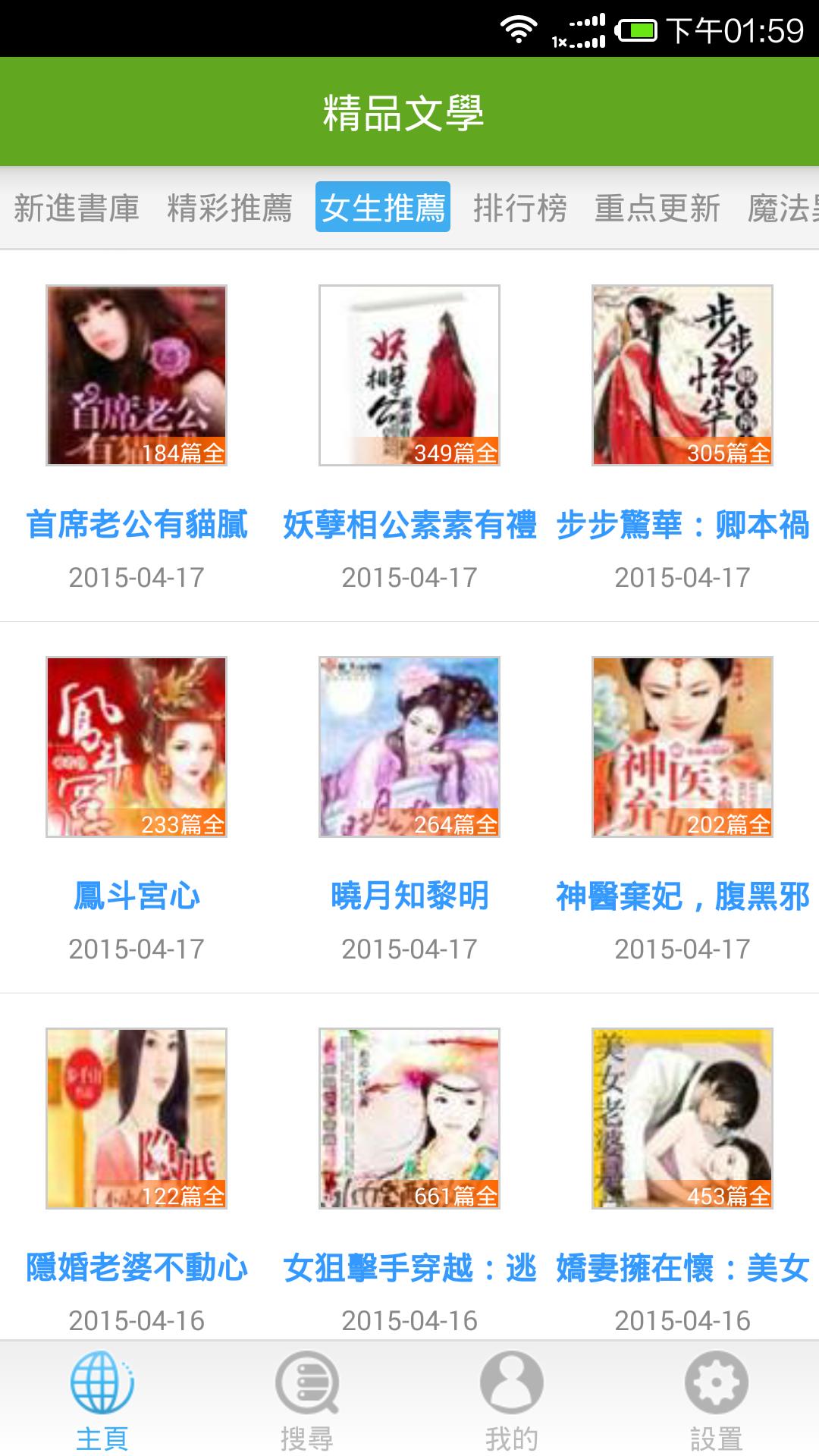The width and height of the screenshot is (819, 1456).
Task: Open the book 隱婚老婆不動心
Action: (136, 1119)
